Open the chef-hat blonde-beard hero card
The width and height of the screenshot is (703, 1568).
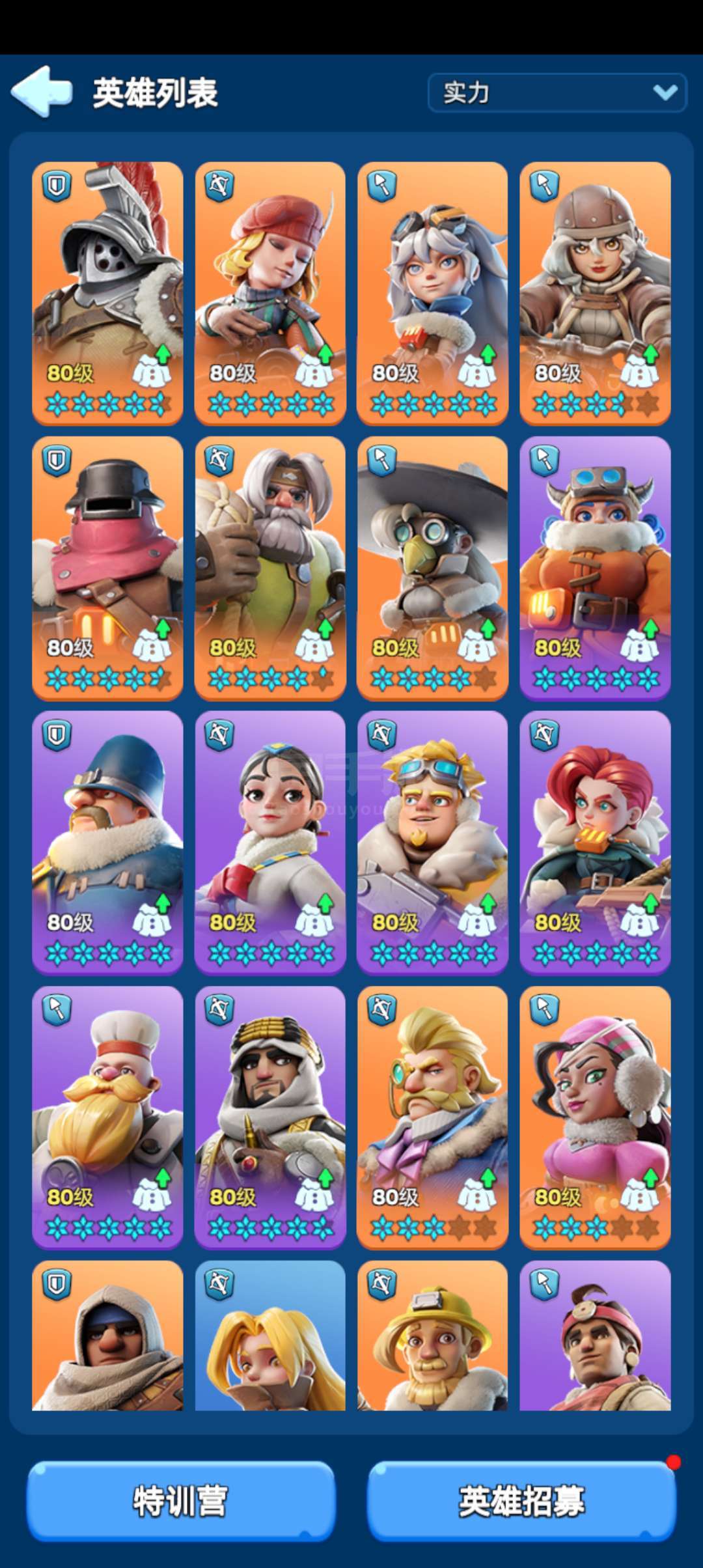pos(107,1118)
